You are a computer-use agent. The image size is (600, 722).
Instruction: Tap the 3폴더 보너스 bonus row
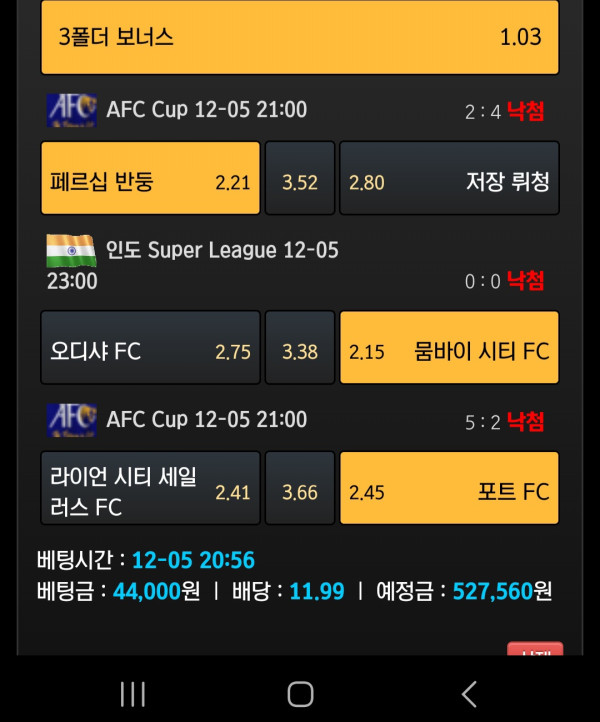click(x=299, y=38)
